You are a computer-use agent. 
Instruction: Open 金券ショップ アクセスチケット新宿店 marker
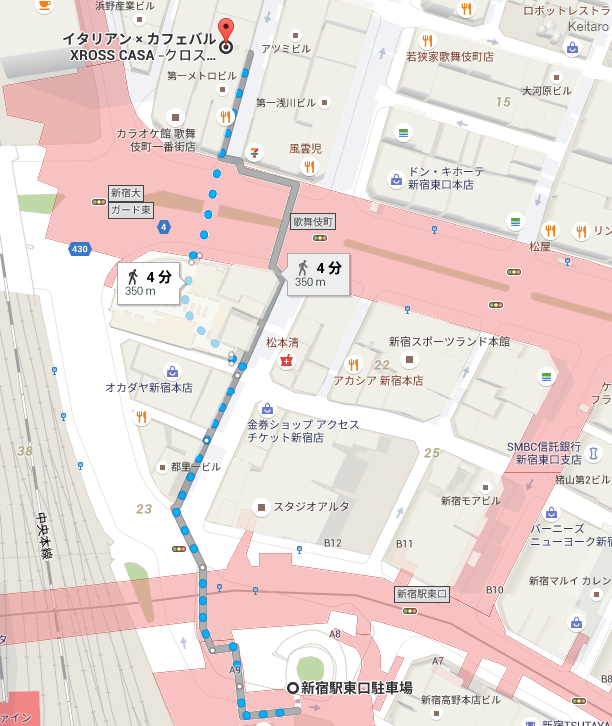267,409
